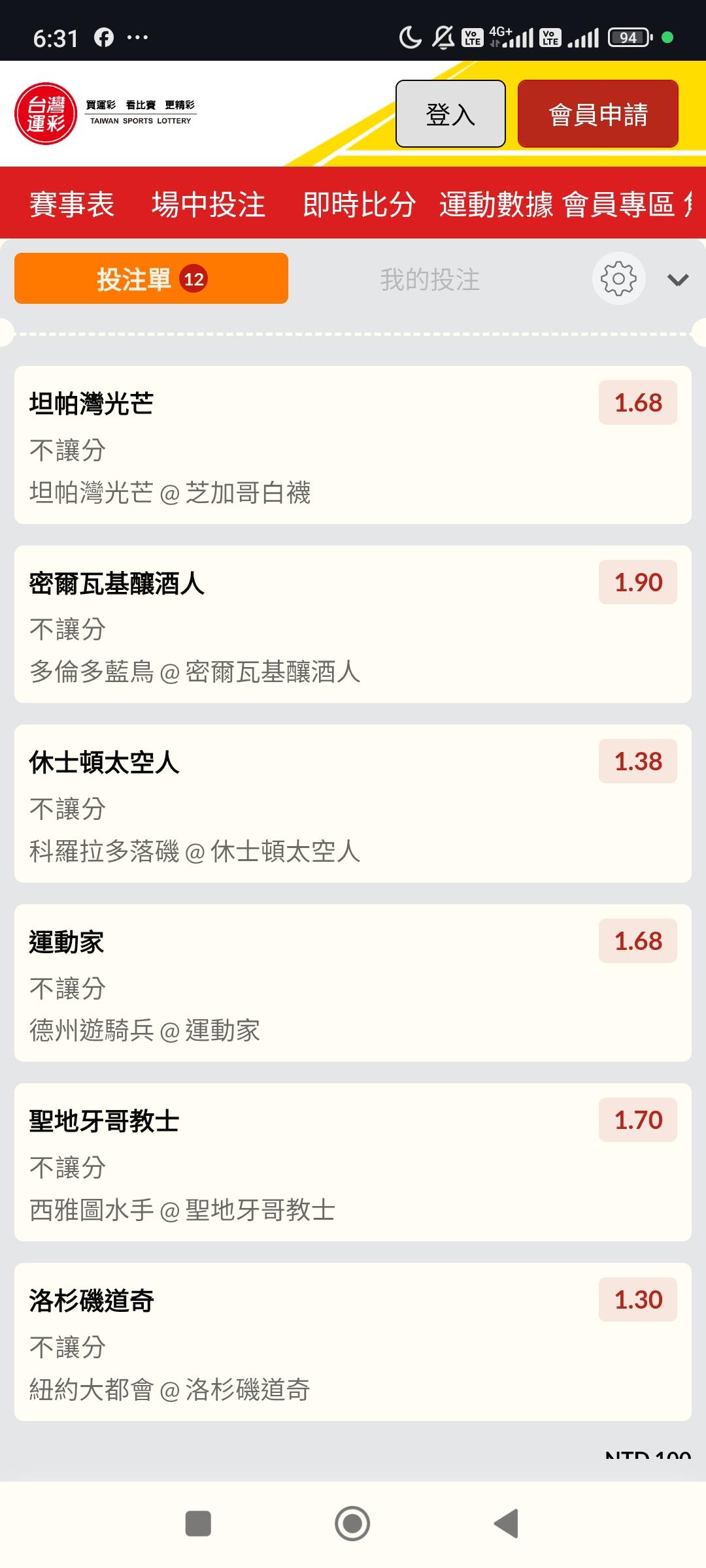This screenshot has height=1568, width=706.
Task: Switch to 我的投注 my bets tab
Action: point(429,280)
